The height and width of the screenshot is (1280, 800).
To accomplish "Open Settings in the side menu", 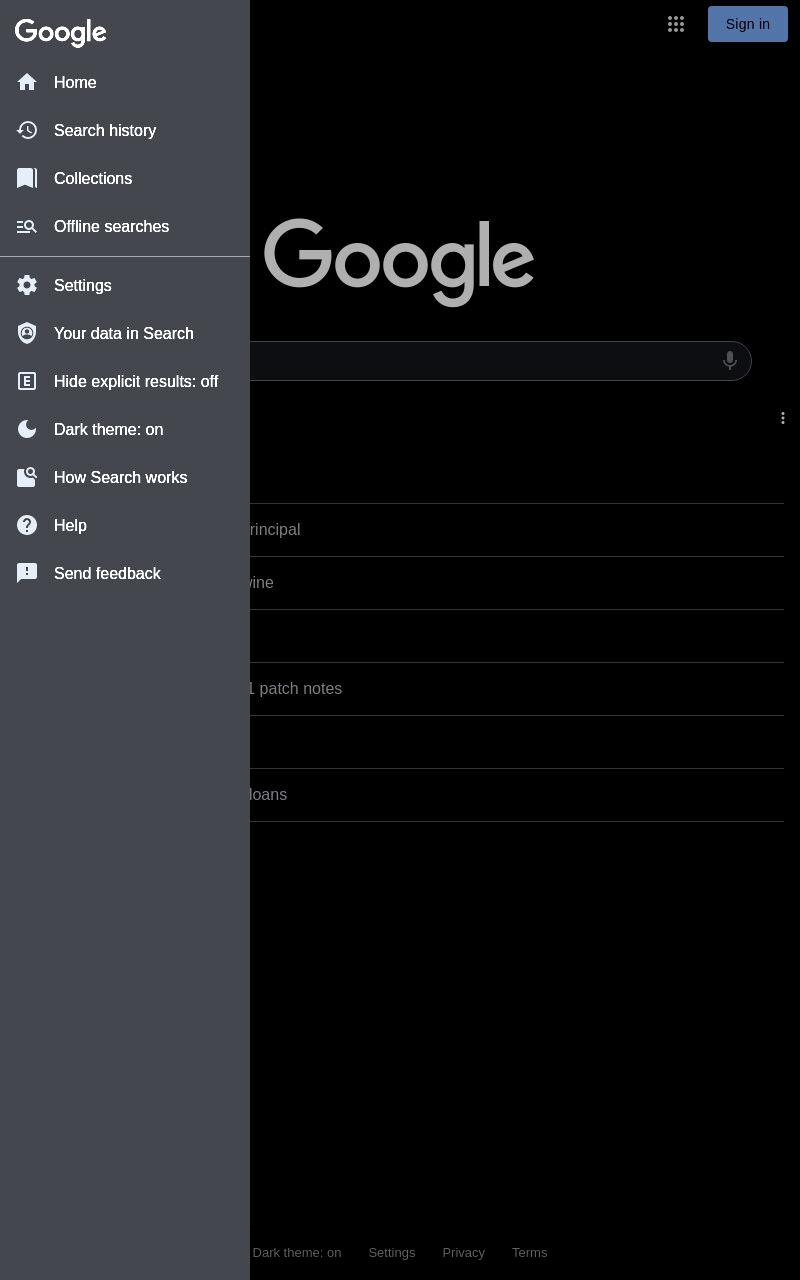I will [x=124, y=285].
